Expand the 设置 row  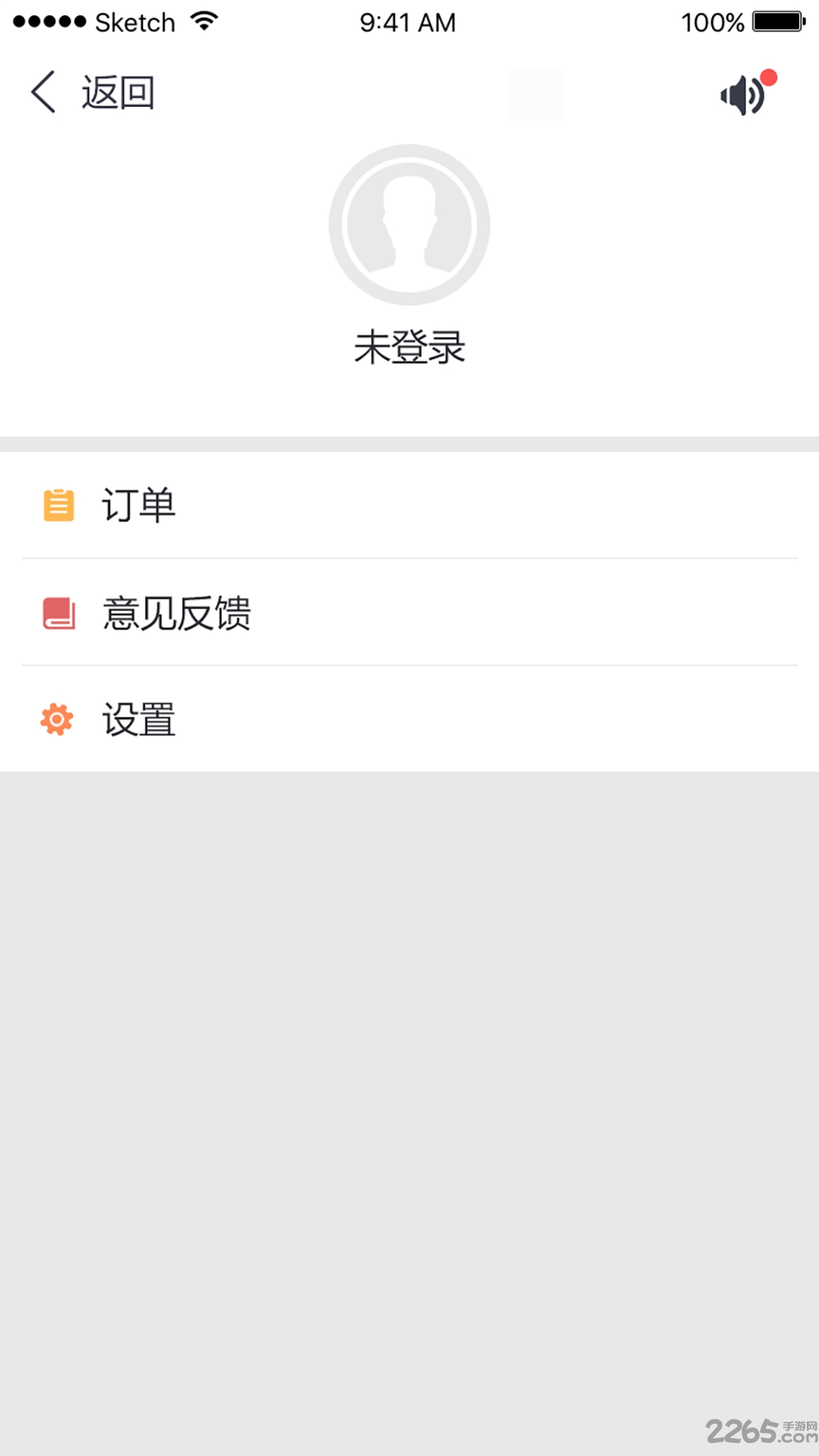tap(409, 719)
